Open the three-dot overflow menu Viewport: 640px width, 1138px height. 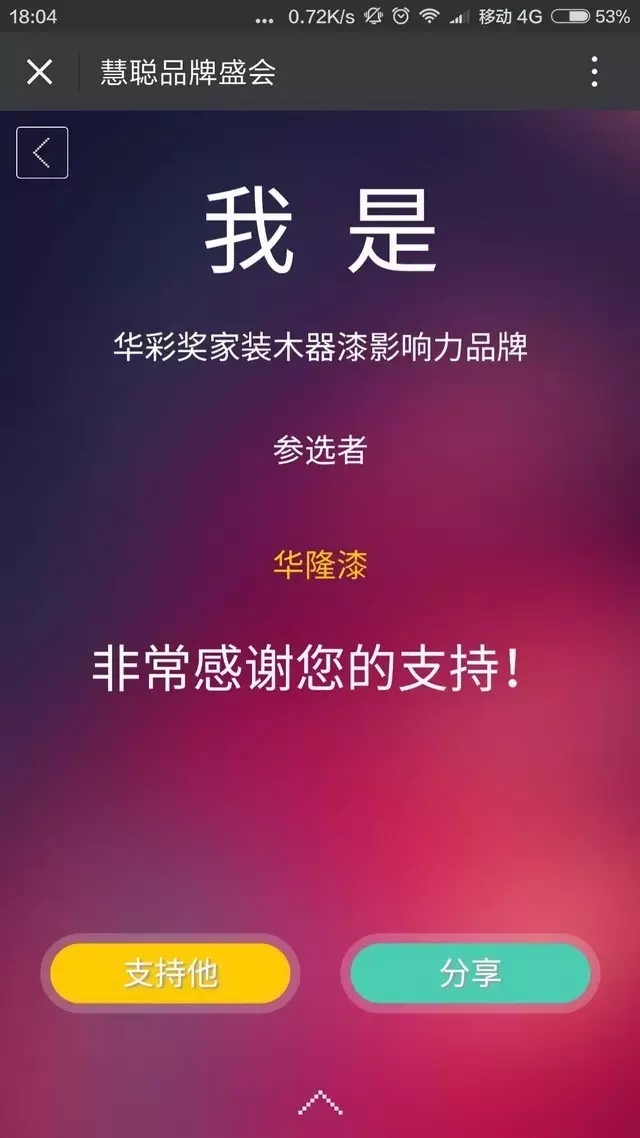[594, 72]
